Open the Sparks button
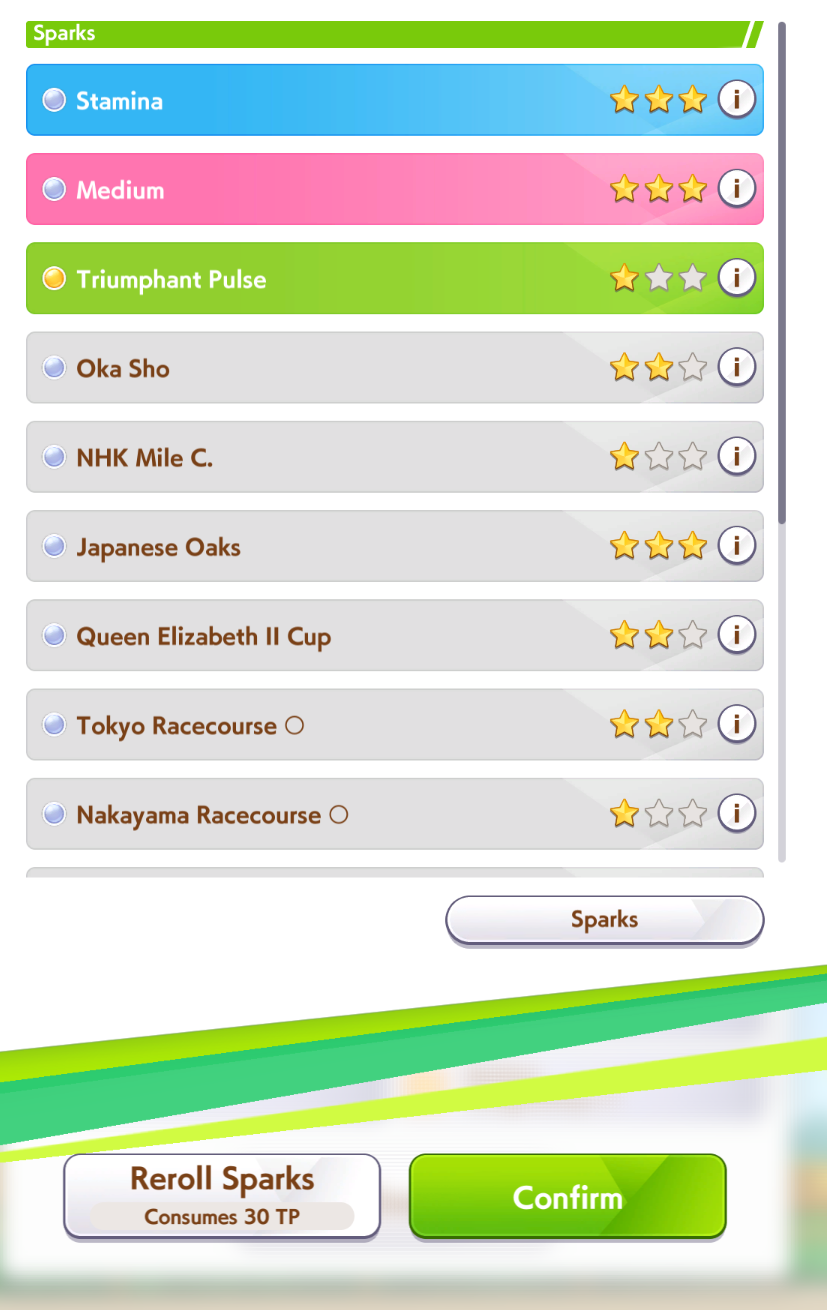The width and height of the screenshot is (827, 1310). point(604,920)
